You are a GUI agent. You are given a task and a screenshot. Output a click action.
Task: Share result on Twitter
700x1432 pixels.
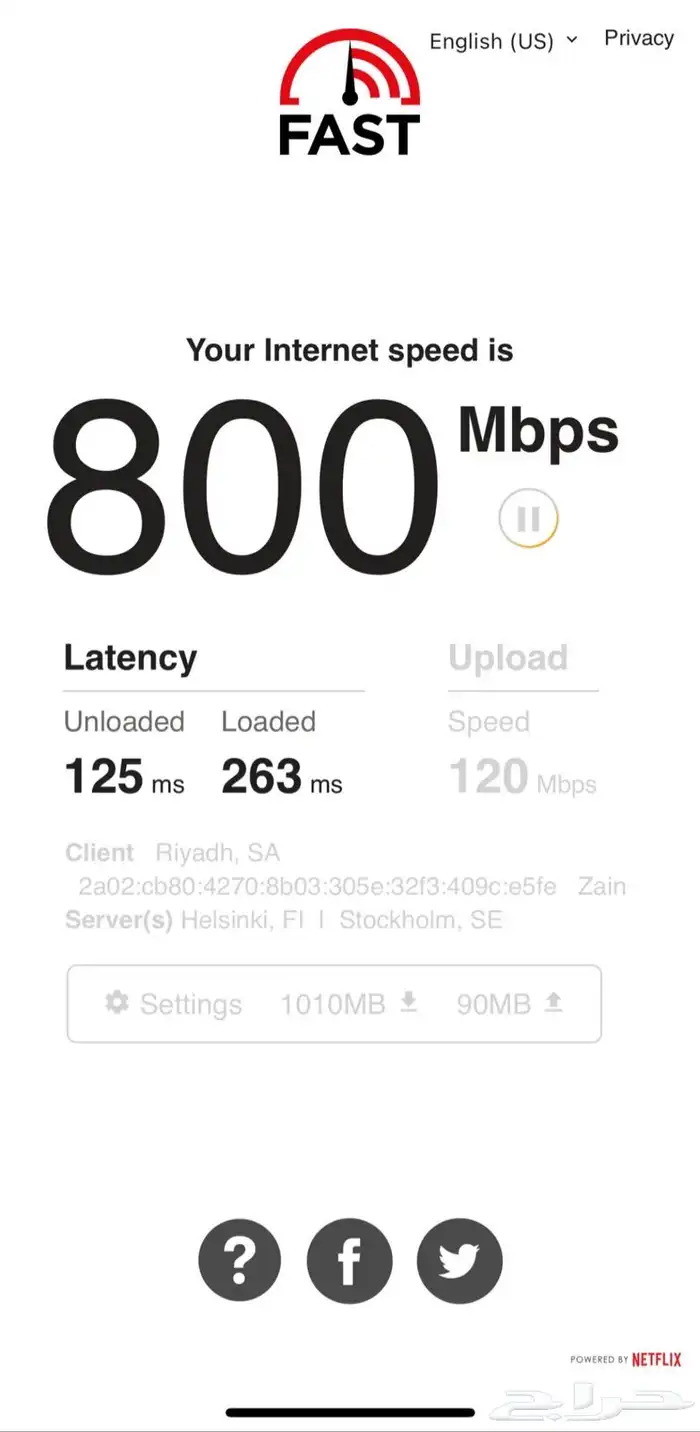tap(459, 1261)
